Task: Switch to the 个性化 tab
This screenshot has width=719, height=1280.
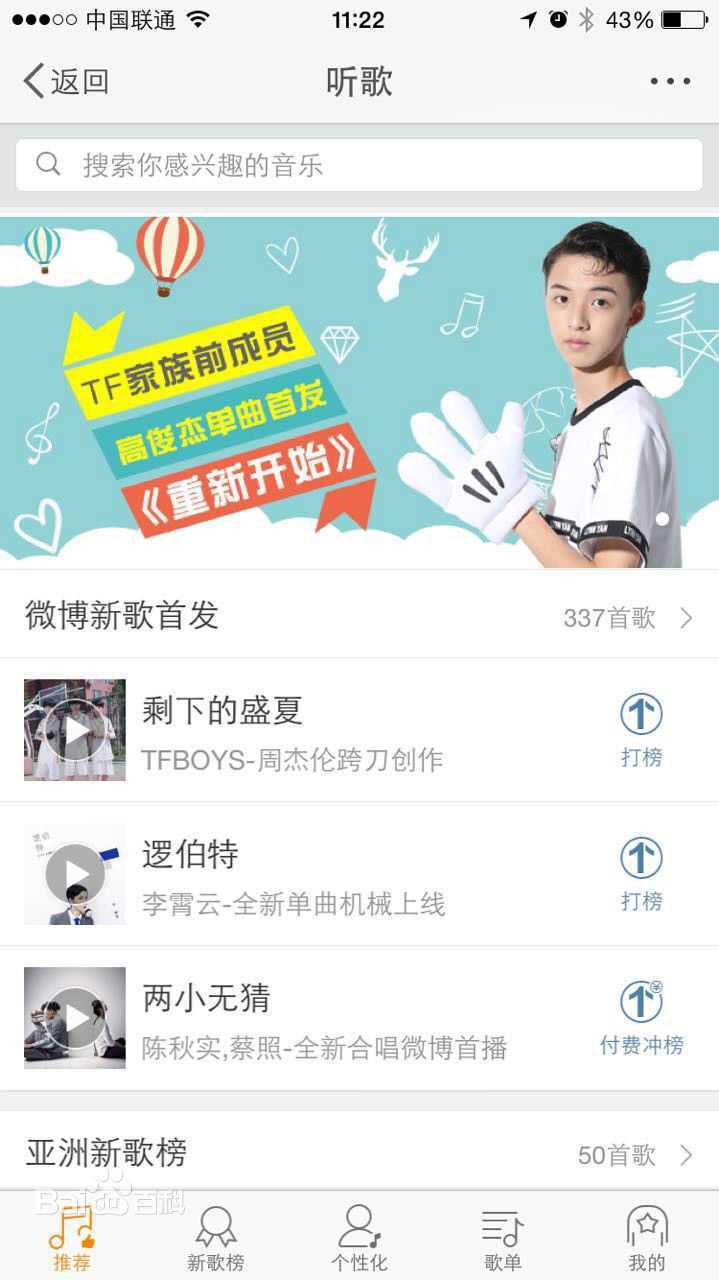Action: point(359,1238)
